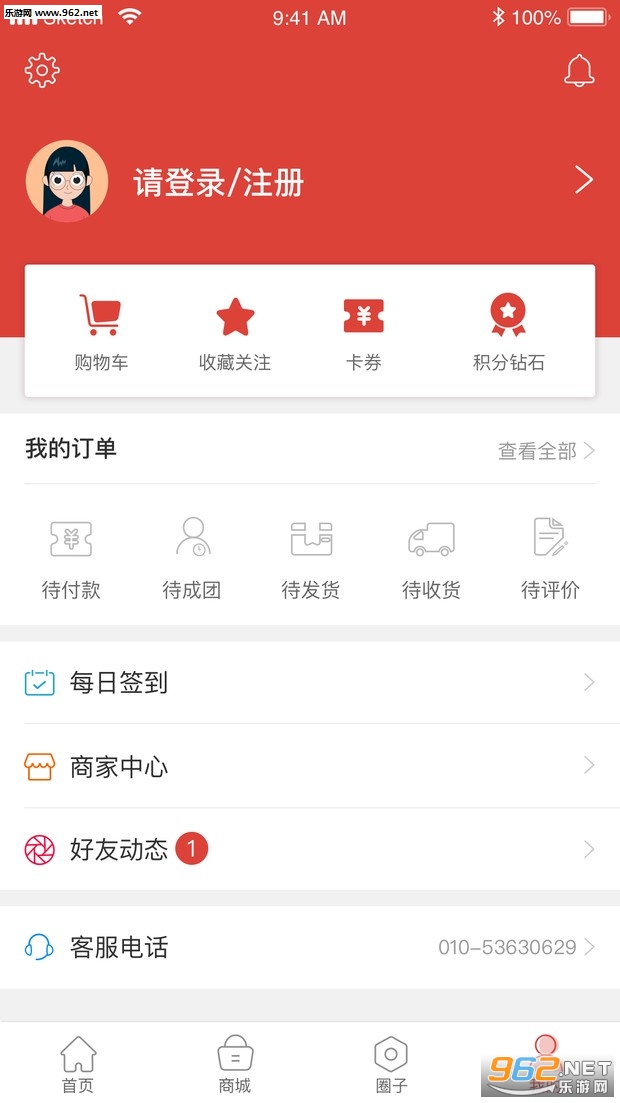This screenshot has width=620, height=1103.
Task: Show 待收货 orders
Action: pos(431,559)
